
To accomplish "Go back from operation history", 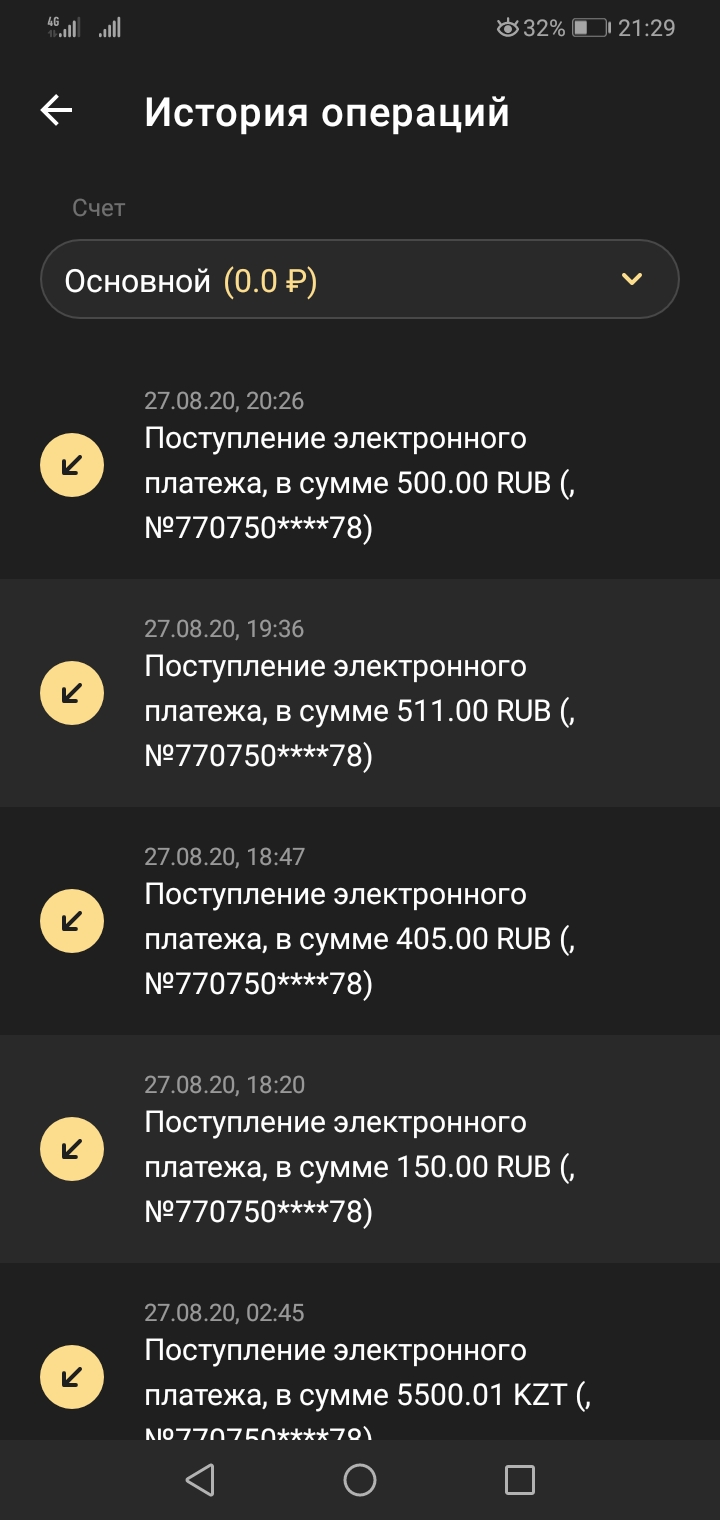I will (57, 111).
